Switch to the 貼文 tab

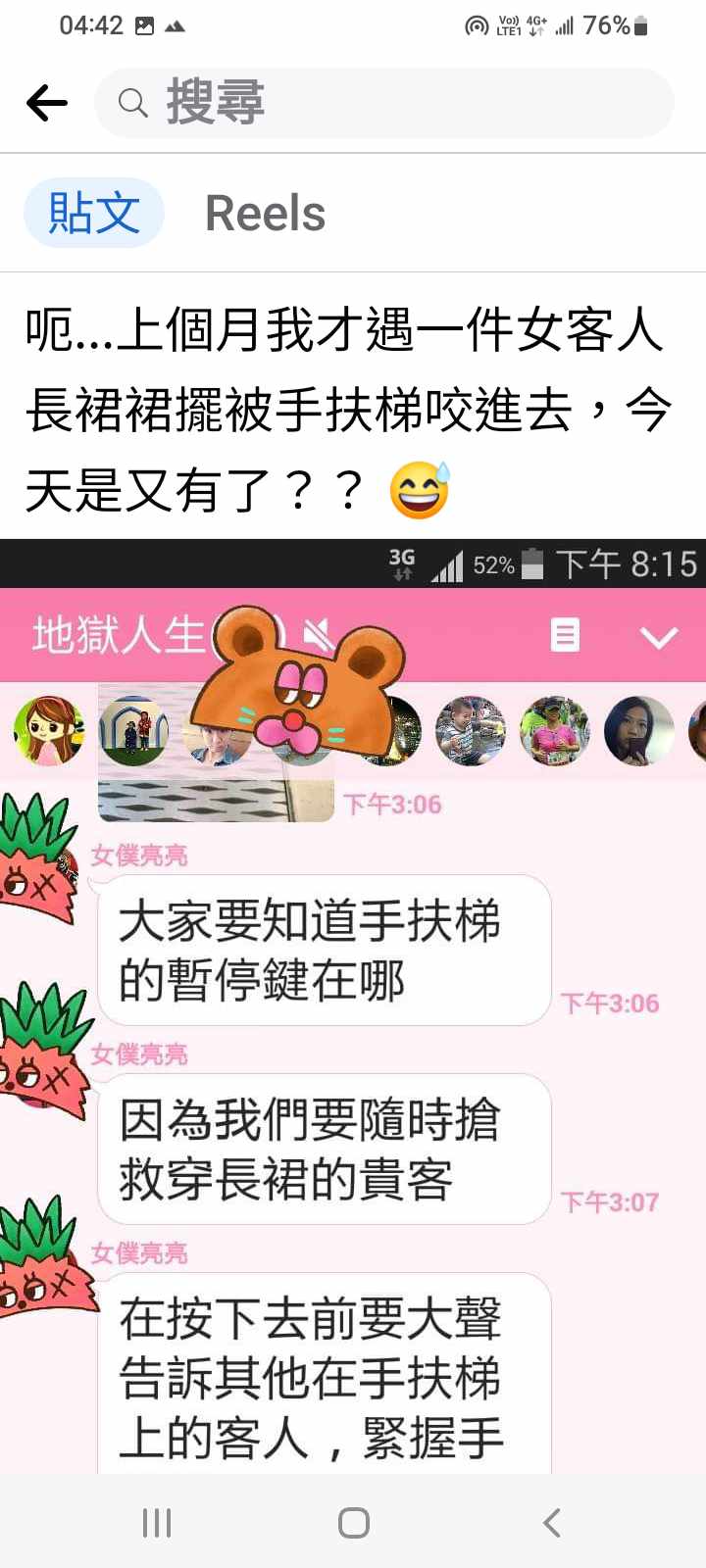(x=94, y=213)
